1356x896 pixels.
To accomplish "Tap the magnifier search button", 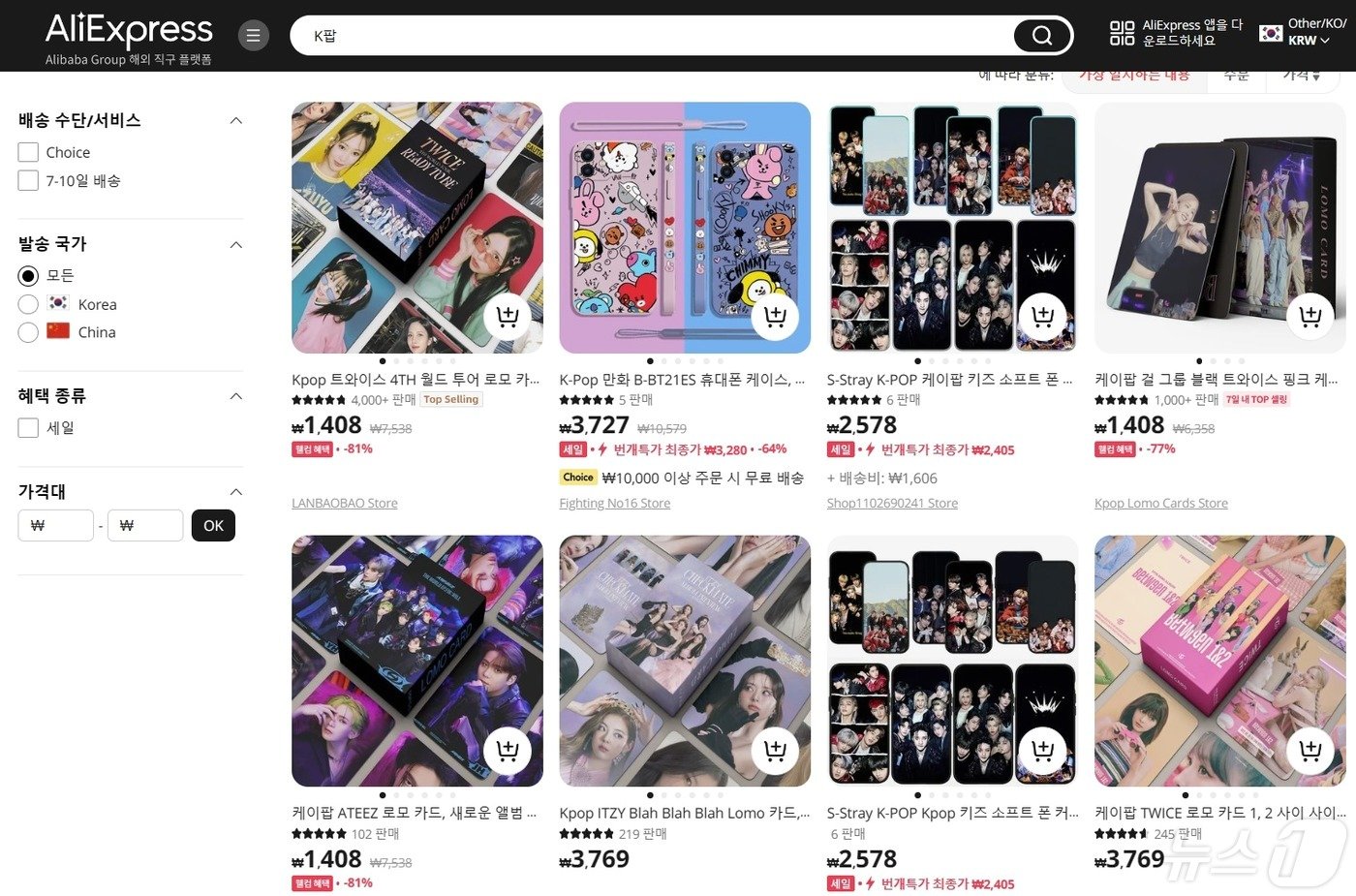I will (1042, 36).
